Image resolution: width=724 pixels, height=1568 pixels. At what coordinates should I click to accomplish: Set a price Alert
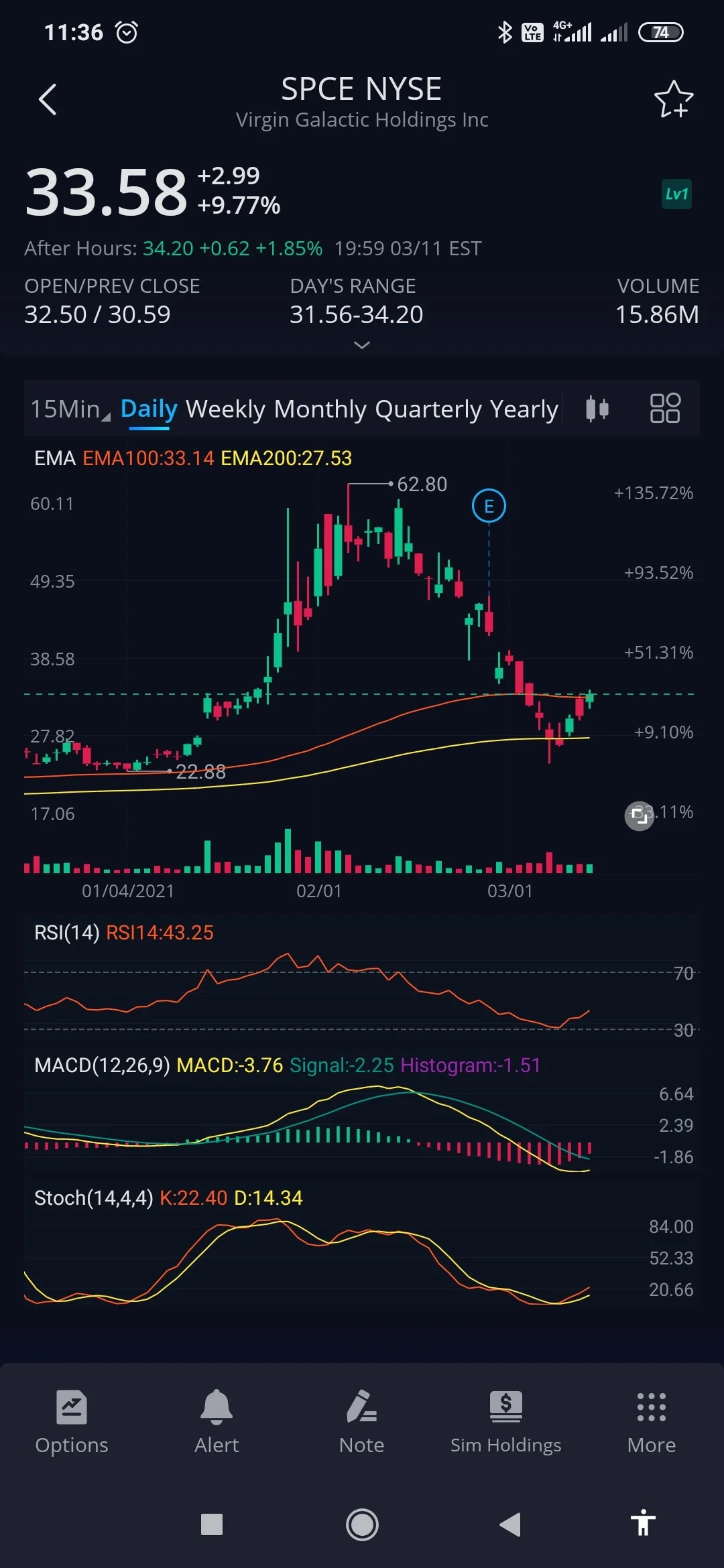[x=217, y=1421]
